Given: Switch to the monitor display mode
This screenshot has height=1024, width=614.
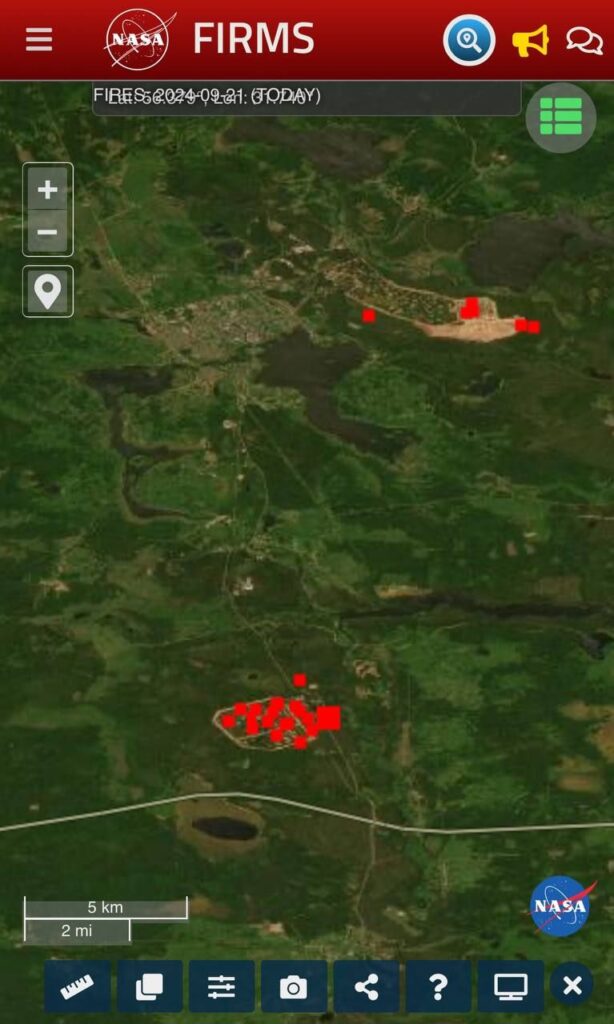Looking at the screenshot, I should click(510, 987).
